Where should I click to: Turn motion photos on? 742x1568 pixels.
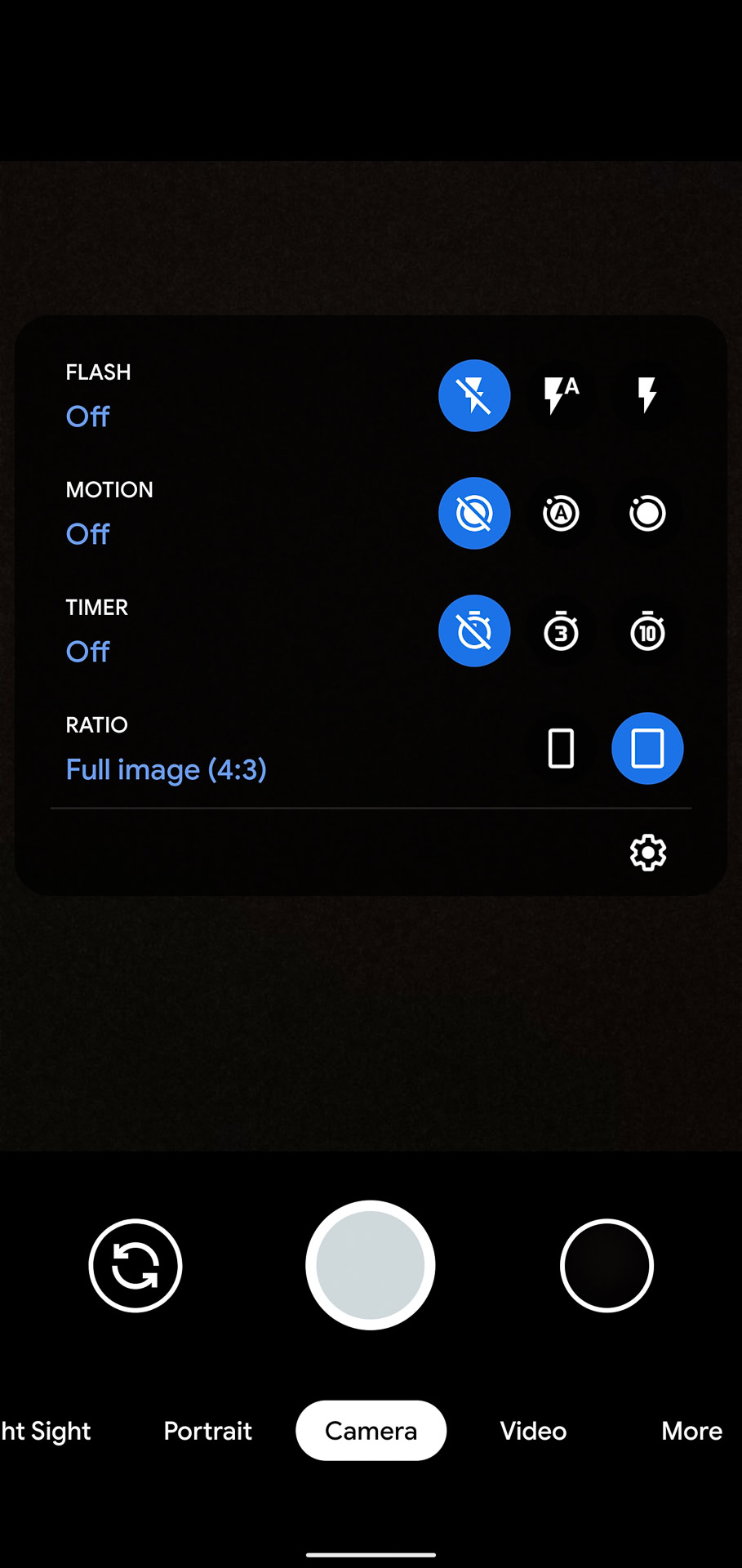click(647, 514)
